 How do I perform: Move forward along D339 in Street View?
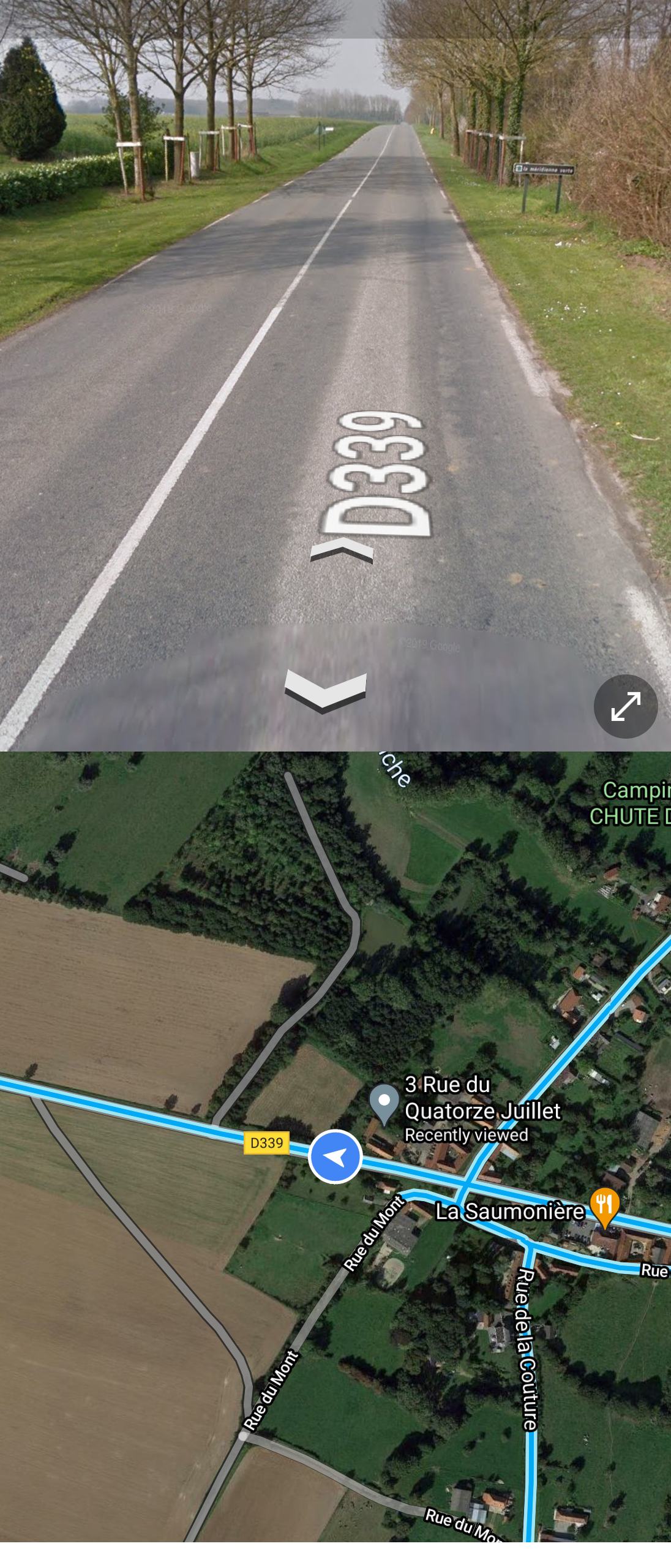[342, 549]
